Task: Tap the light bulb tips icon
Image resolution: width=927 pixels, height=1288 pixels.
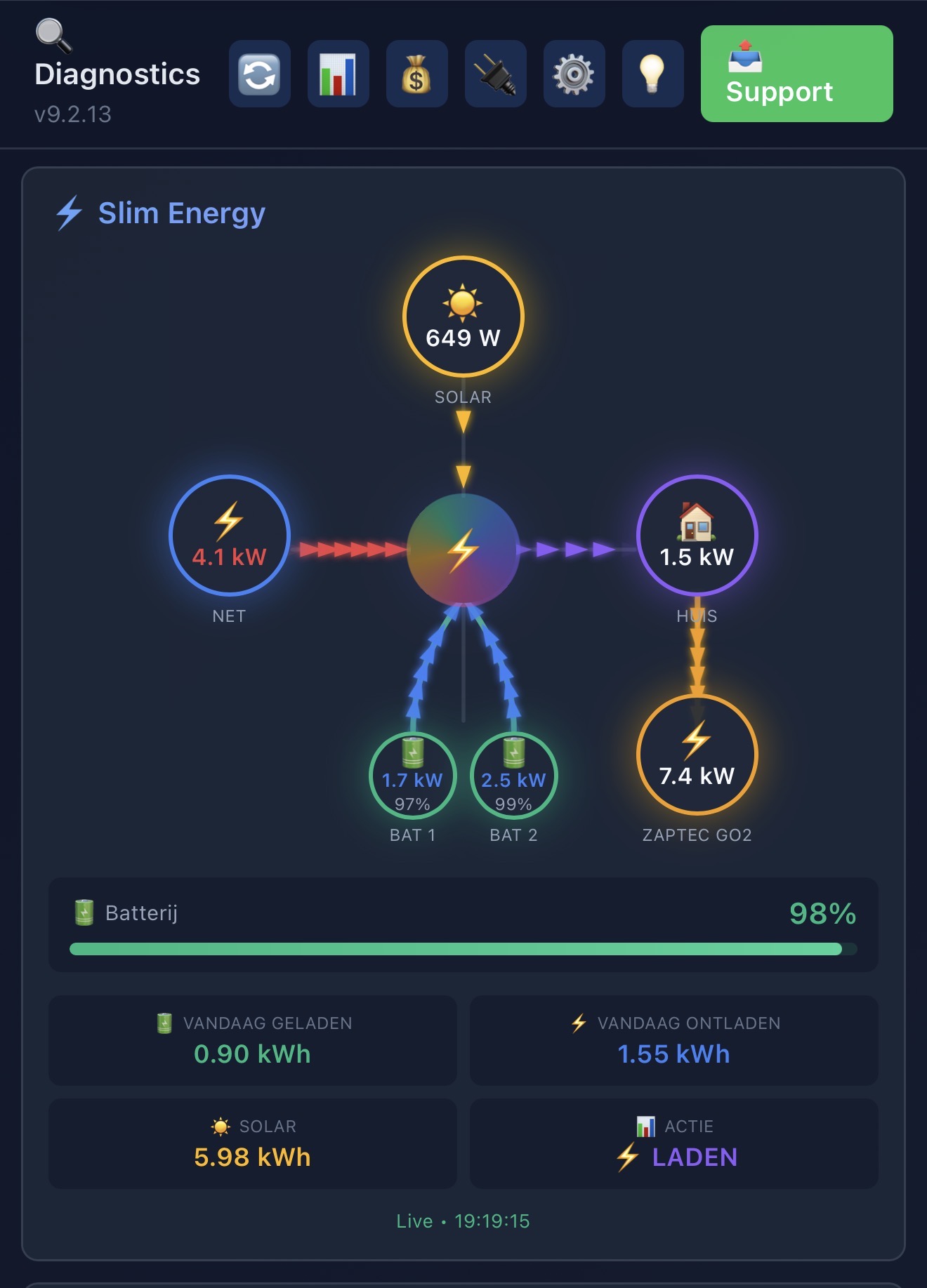Action: point(652,74)
